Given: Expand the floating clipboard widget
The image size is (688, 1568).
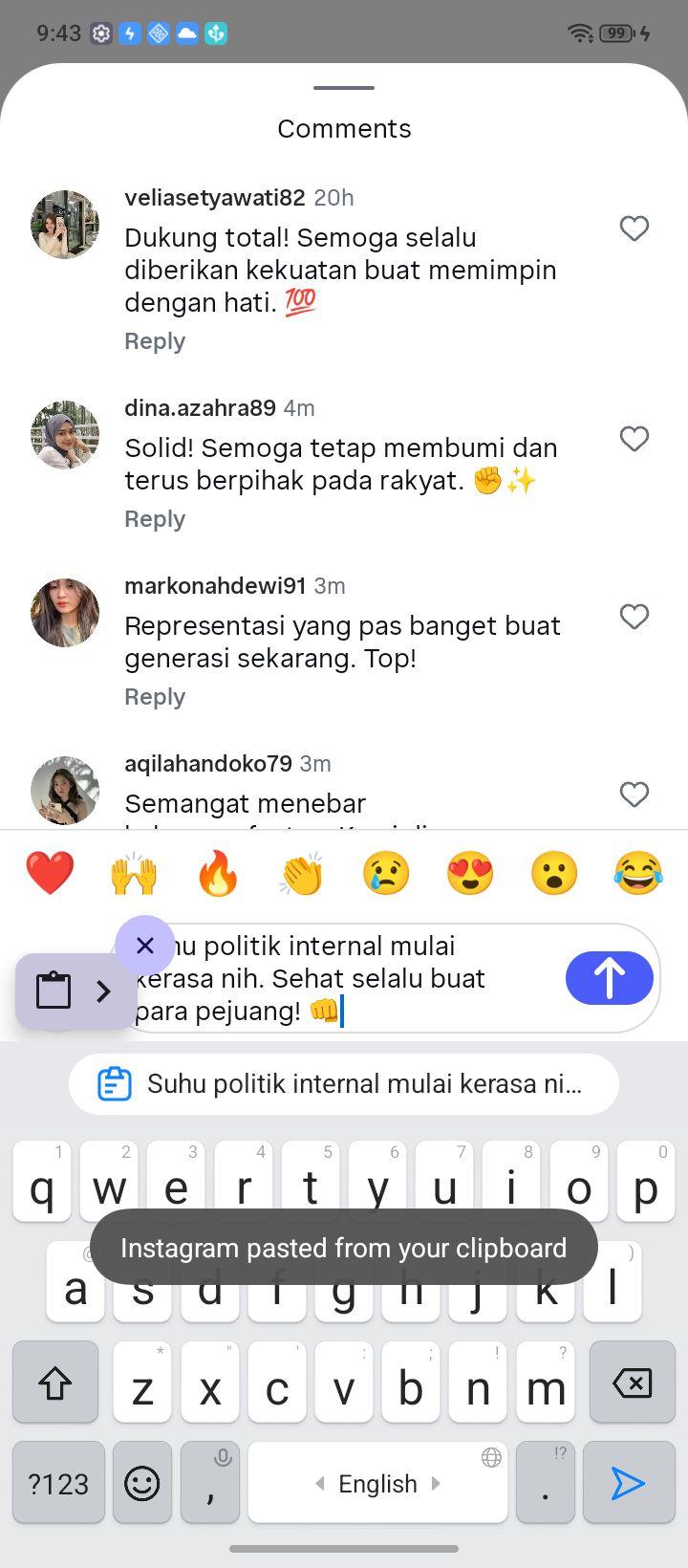Looking at the screenshot, I should 104,991.
